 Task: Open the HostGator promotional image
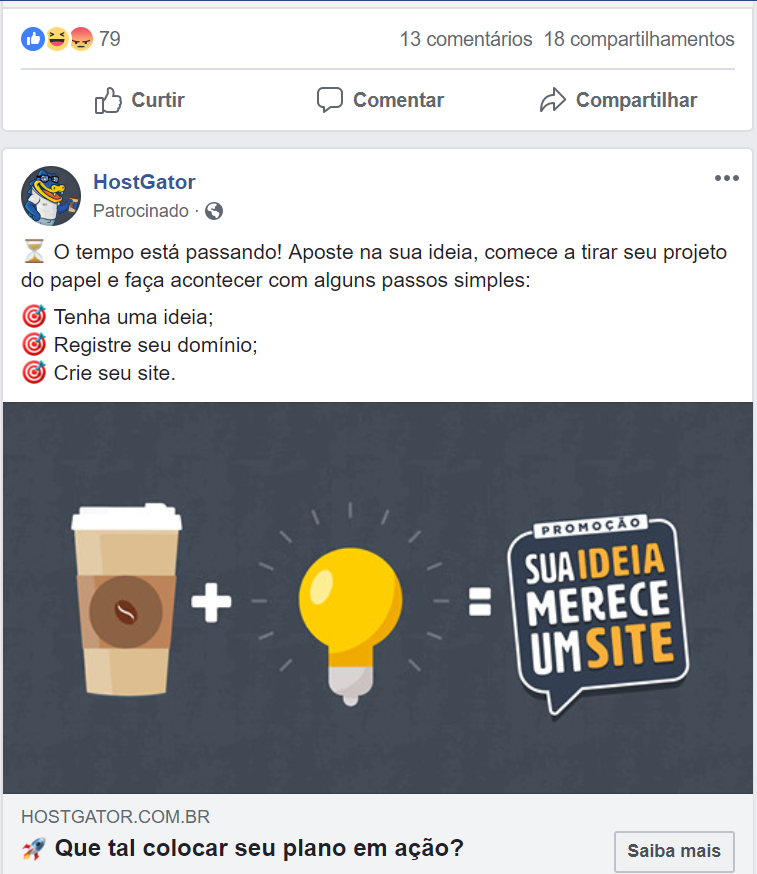[378, 597]
